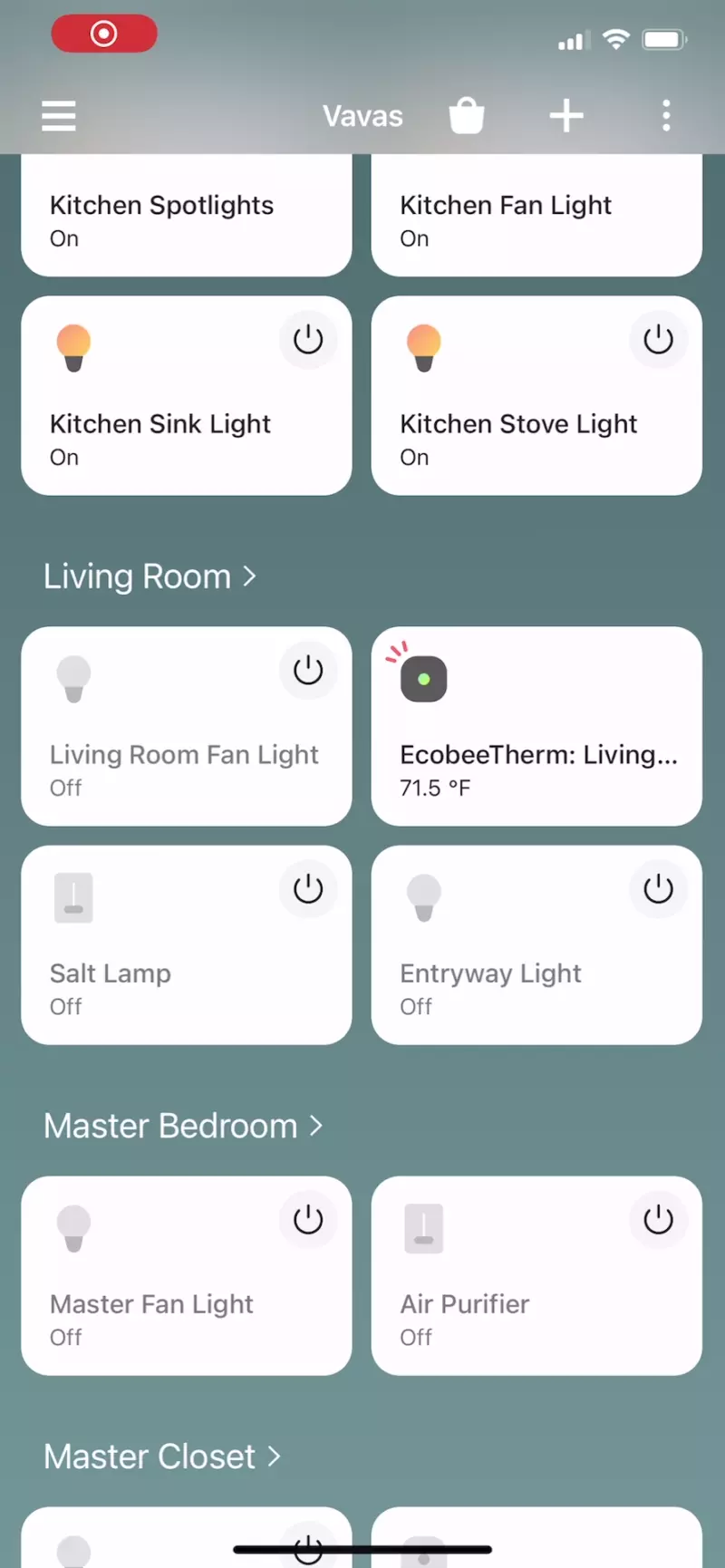Toggle power for Kitchen Stove Light
725x1568 pixels.
point(658,341)
